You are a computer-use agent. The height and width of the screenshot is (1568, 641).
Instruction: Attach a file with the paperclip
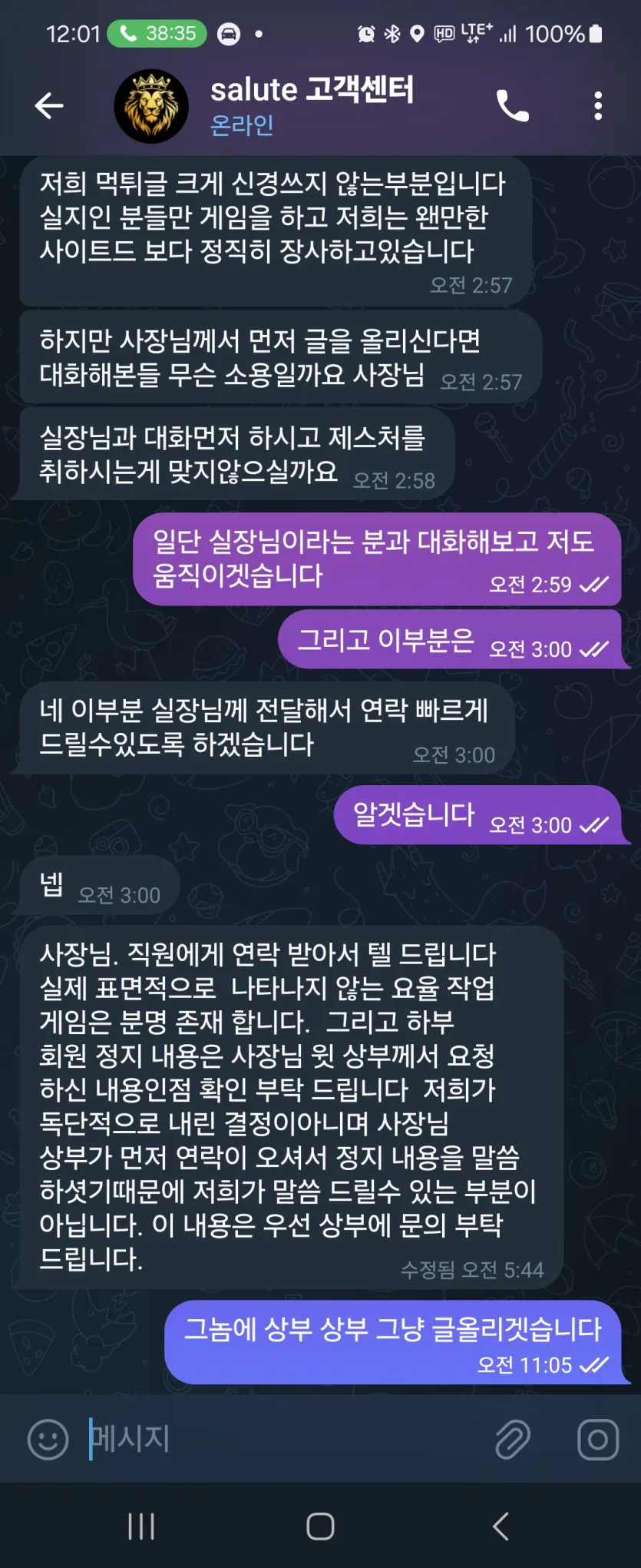(x=512, y=1439)
